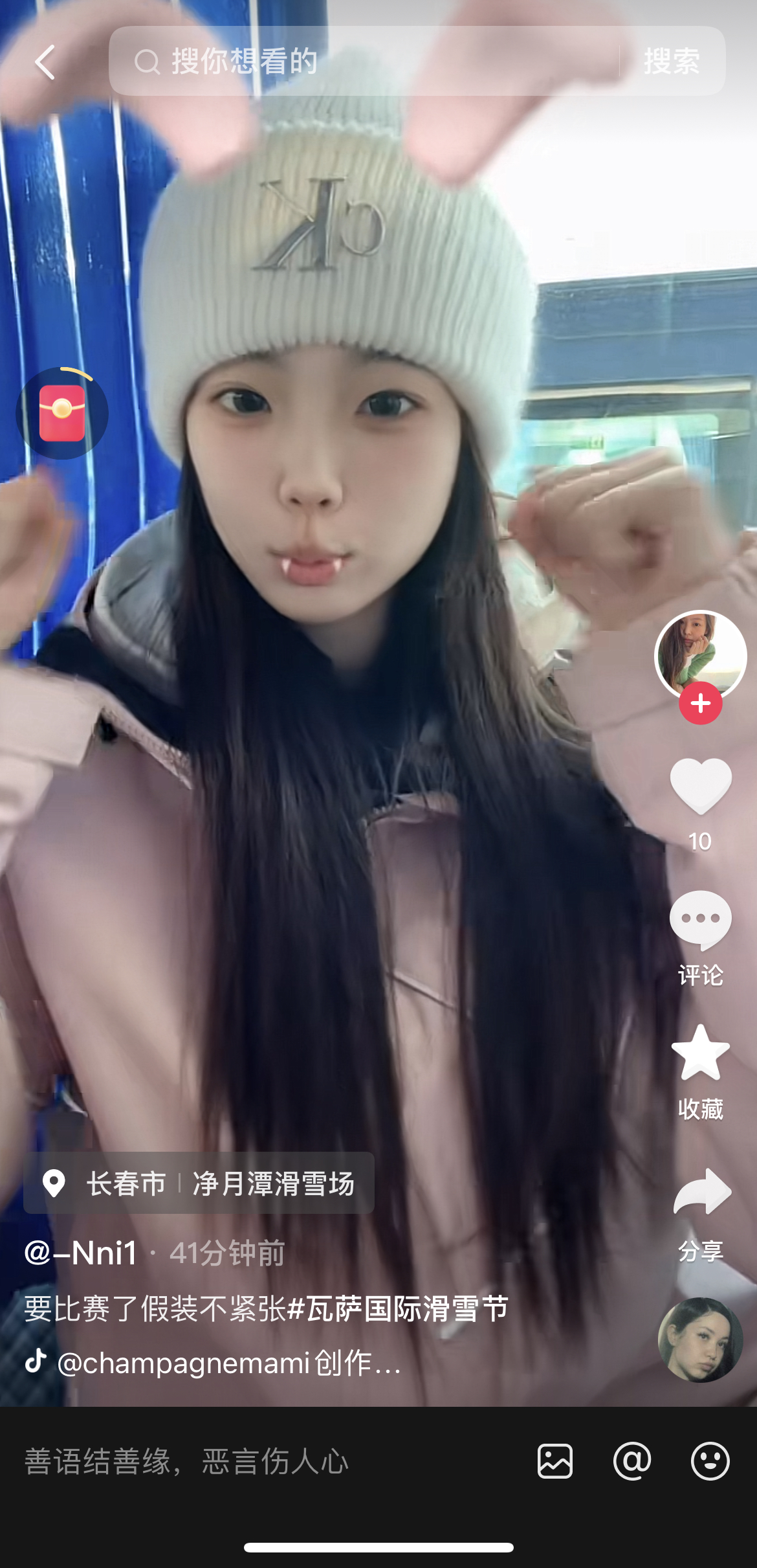The width and height of the screenshot is (757, 1568).
Task: Open the @–Nni1 username
Action: click(x=82, y=1253)
